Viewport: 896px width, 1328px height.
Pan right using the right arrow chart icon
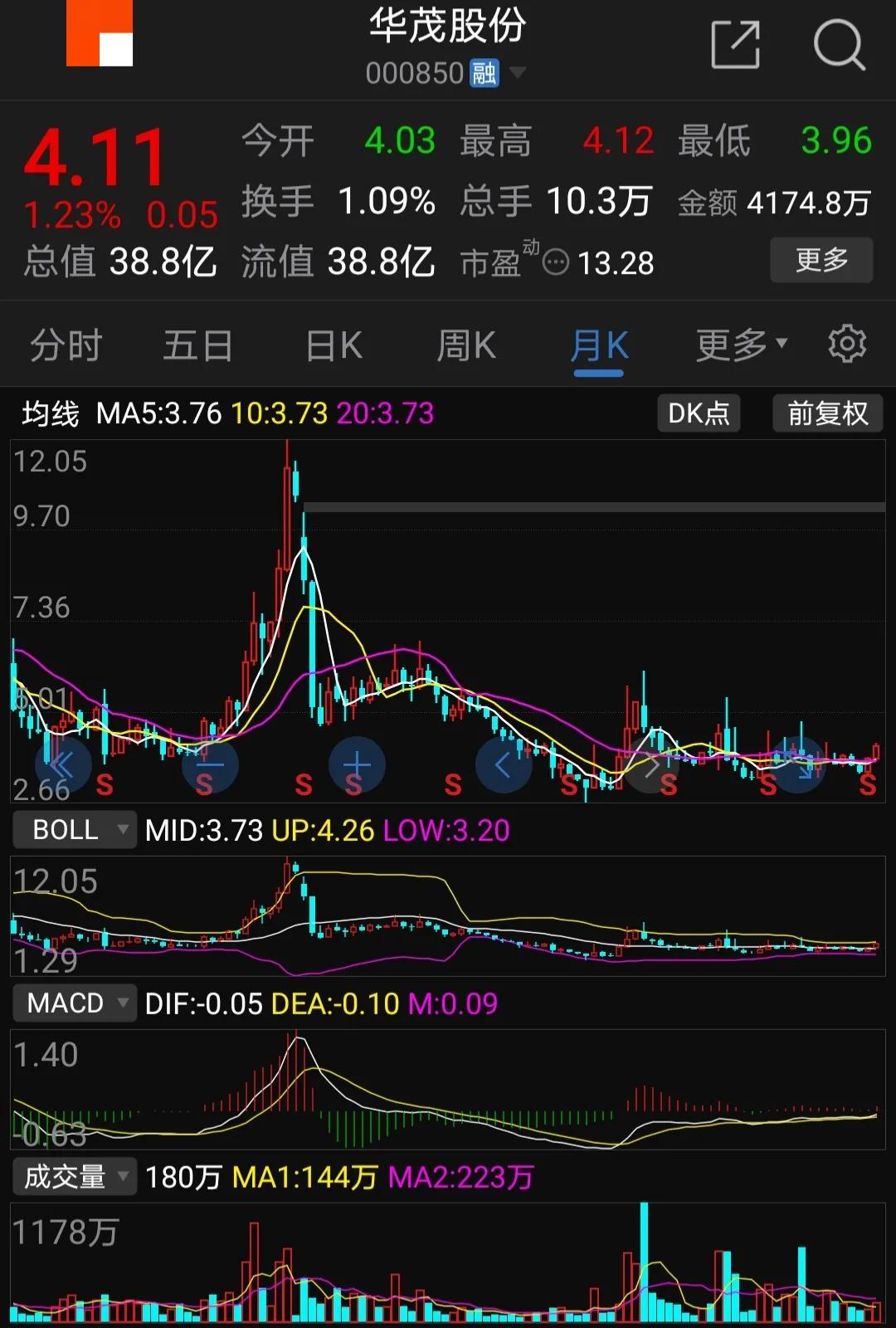[650, 764]
